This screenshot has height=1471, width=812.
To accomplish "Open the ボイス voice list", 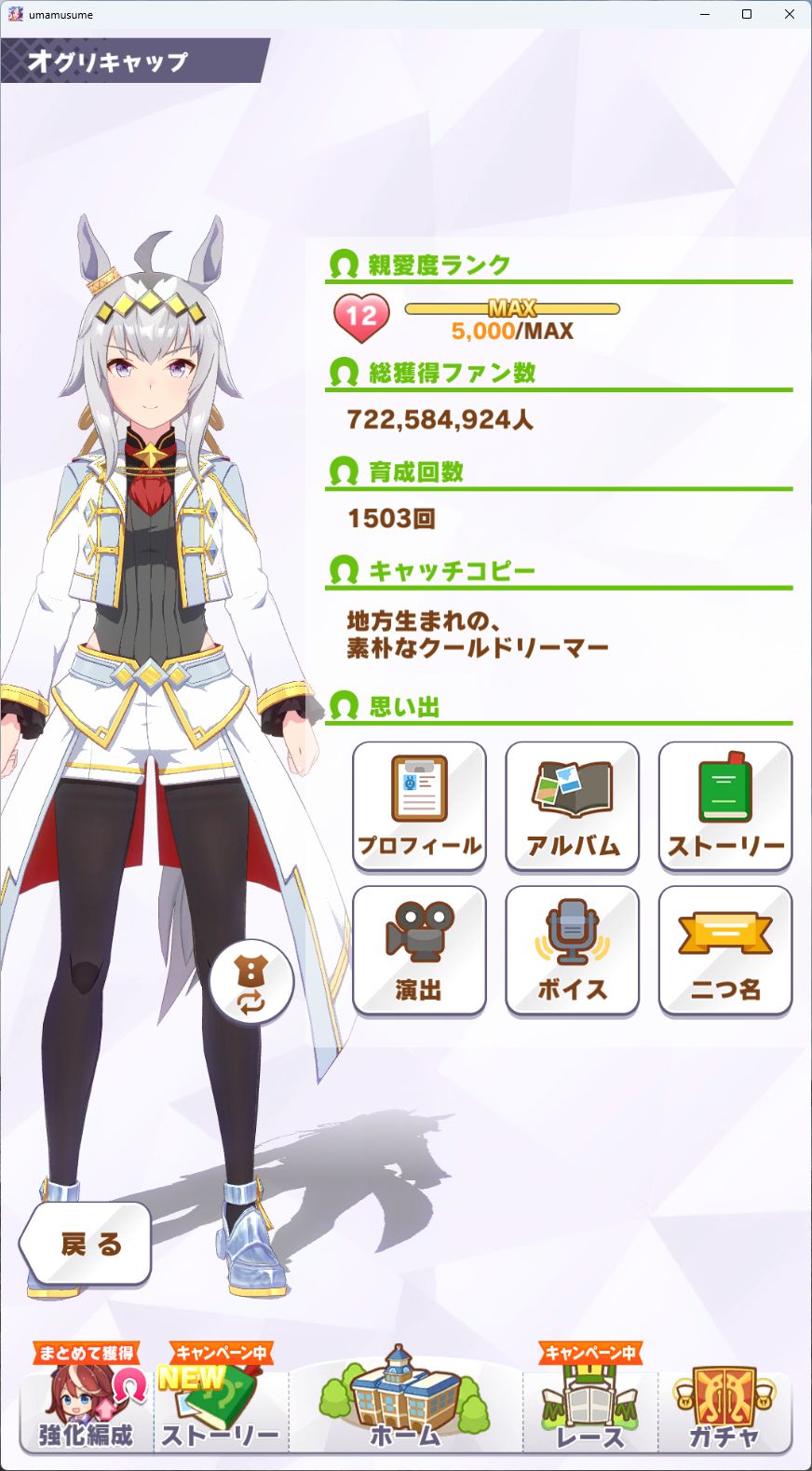I will pos(572,950).
